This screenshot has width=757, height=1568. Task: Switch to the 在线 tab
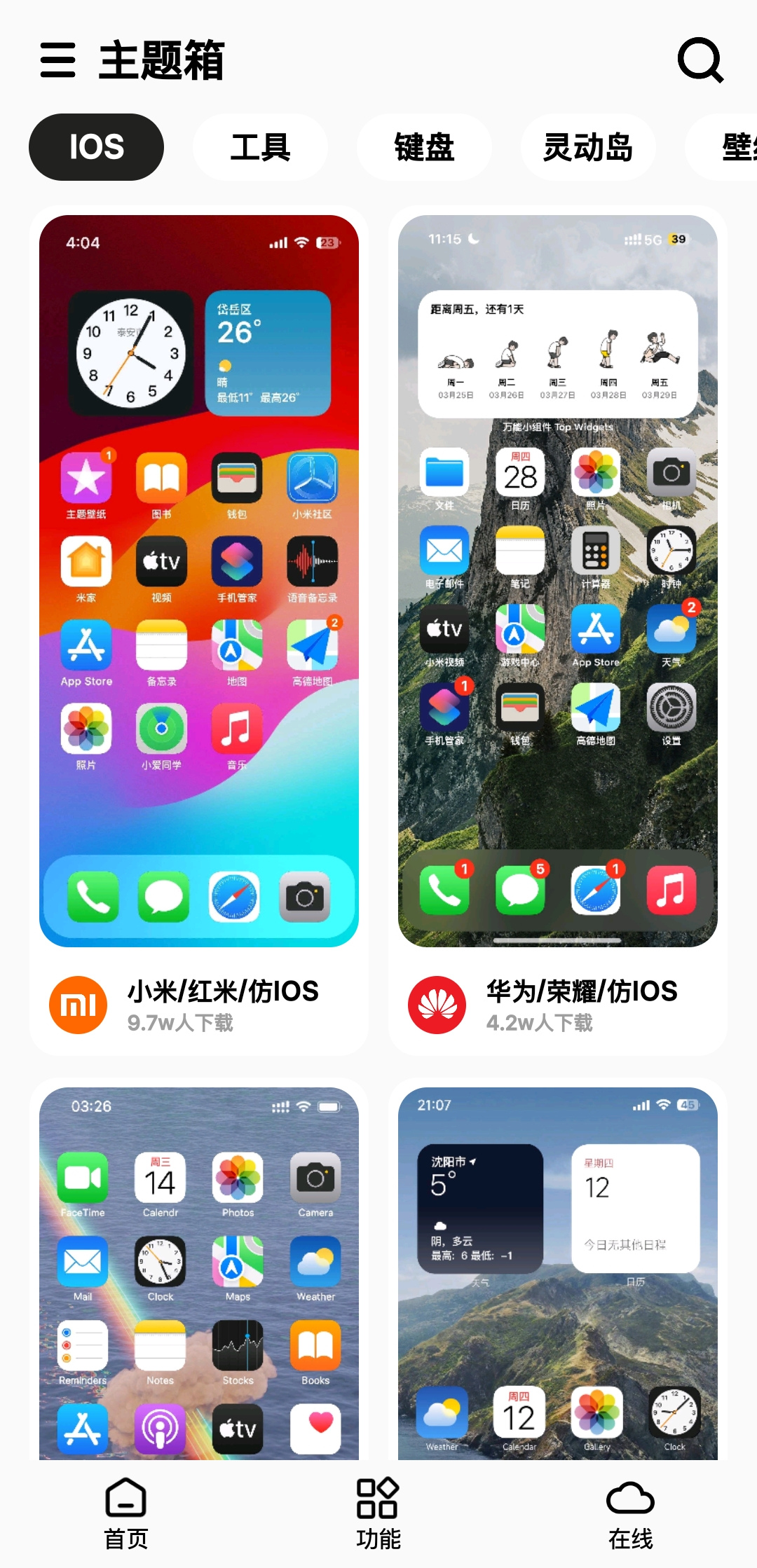630,1513
